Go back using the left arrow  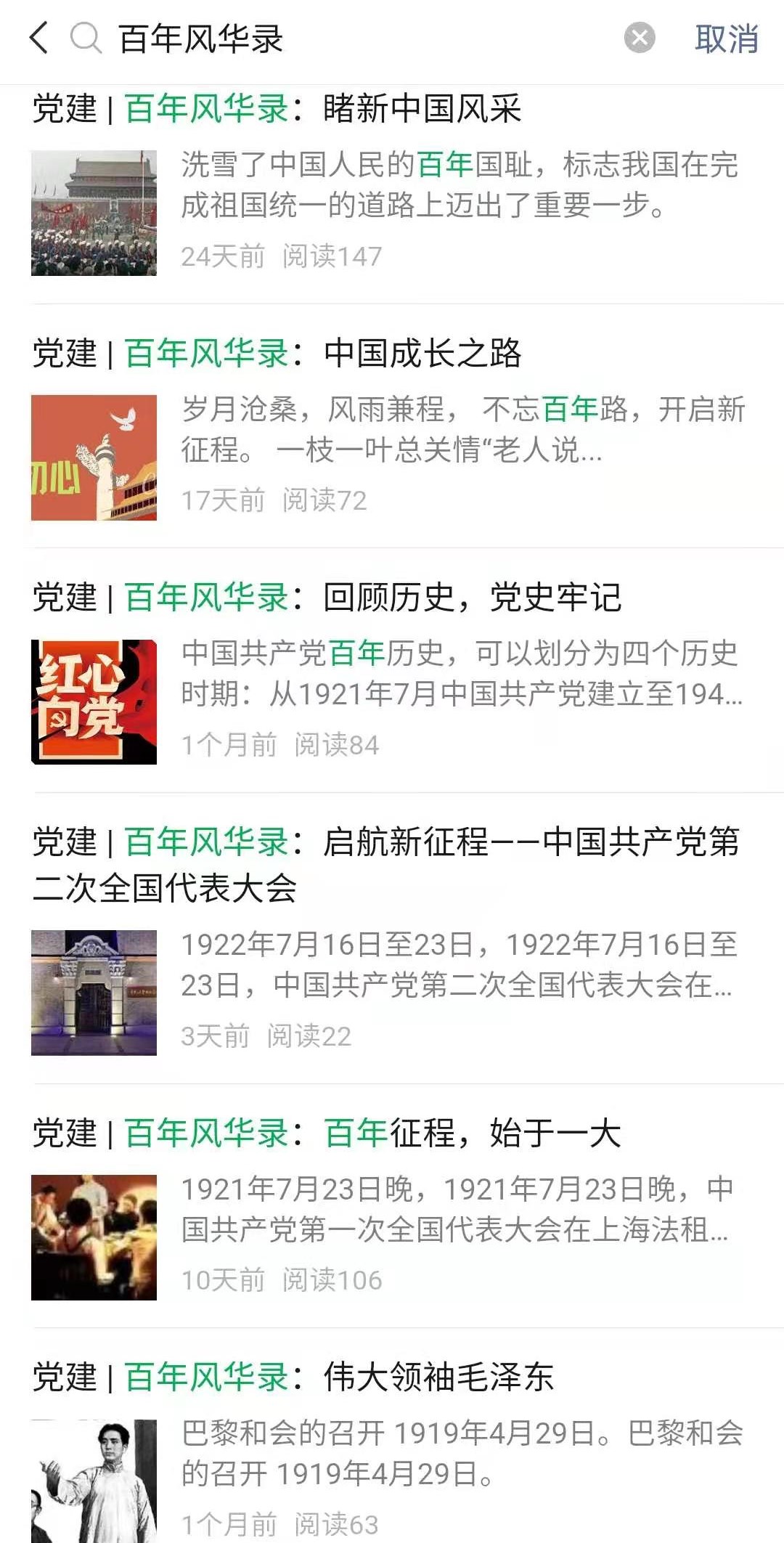coord(39,38)
